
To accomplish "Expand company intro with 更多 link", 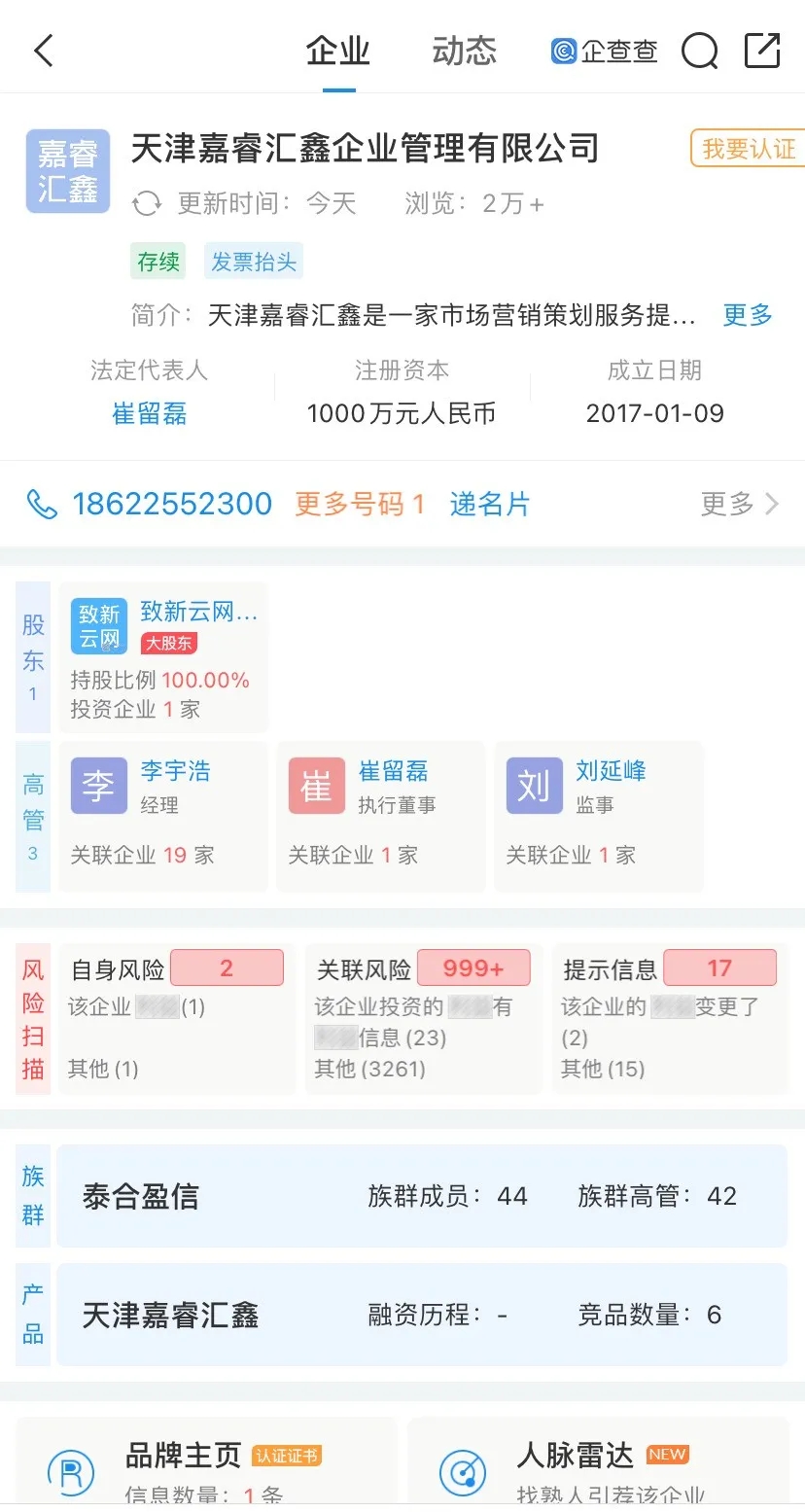I will pos(748,315).
